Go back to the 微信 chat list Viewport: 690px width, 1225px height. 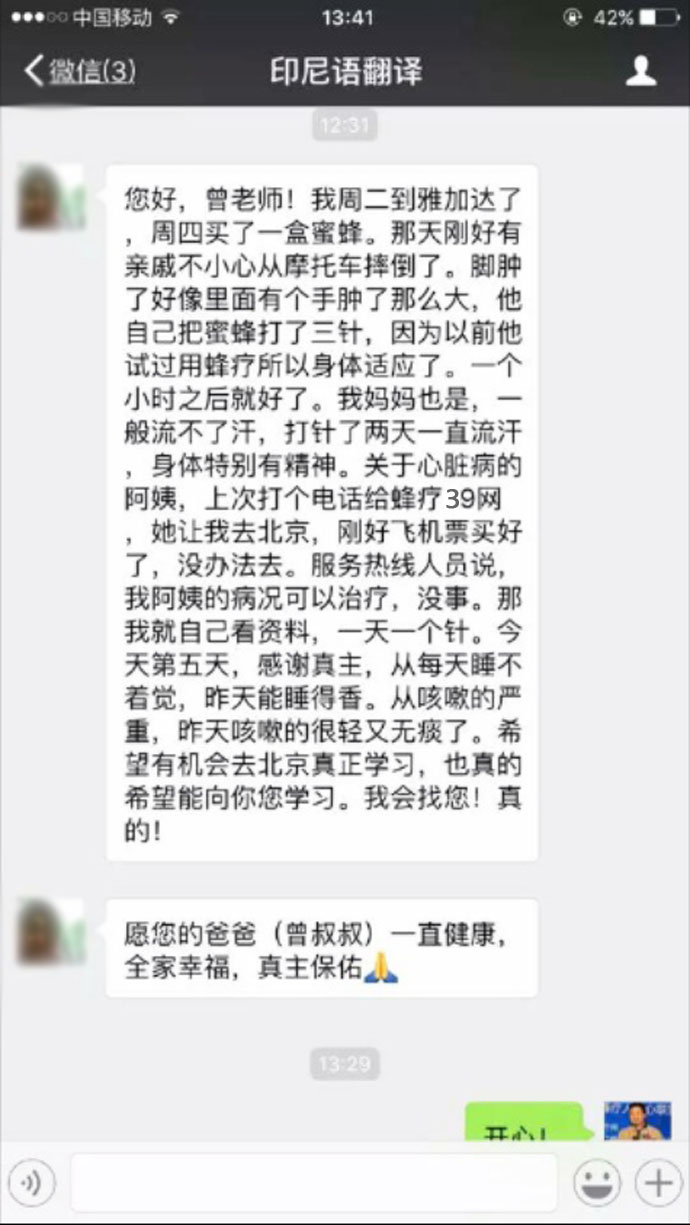(x=80, y=71)
